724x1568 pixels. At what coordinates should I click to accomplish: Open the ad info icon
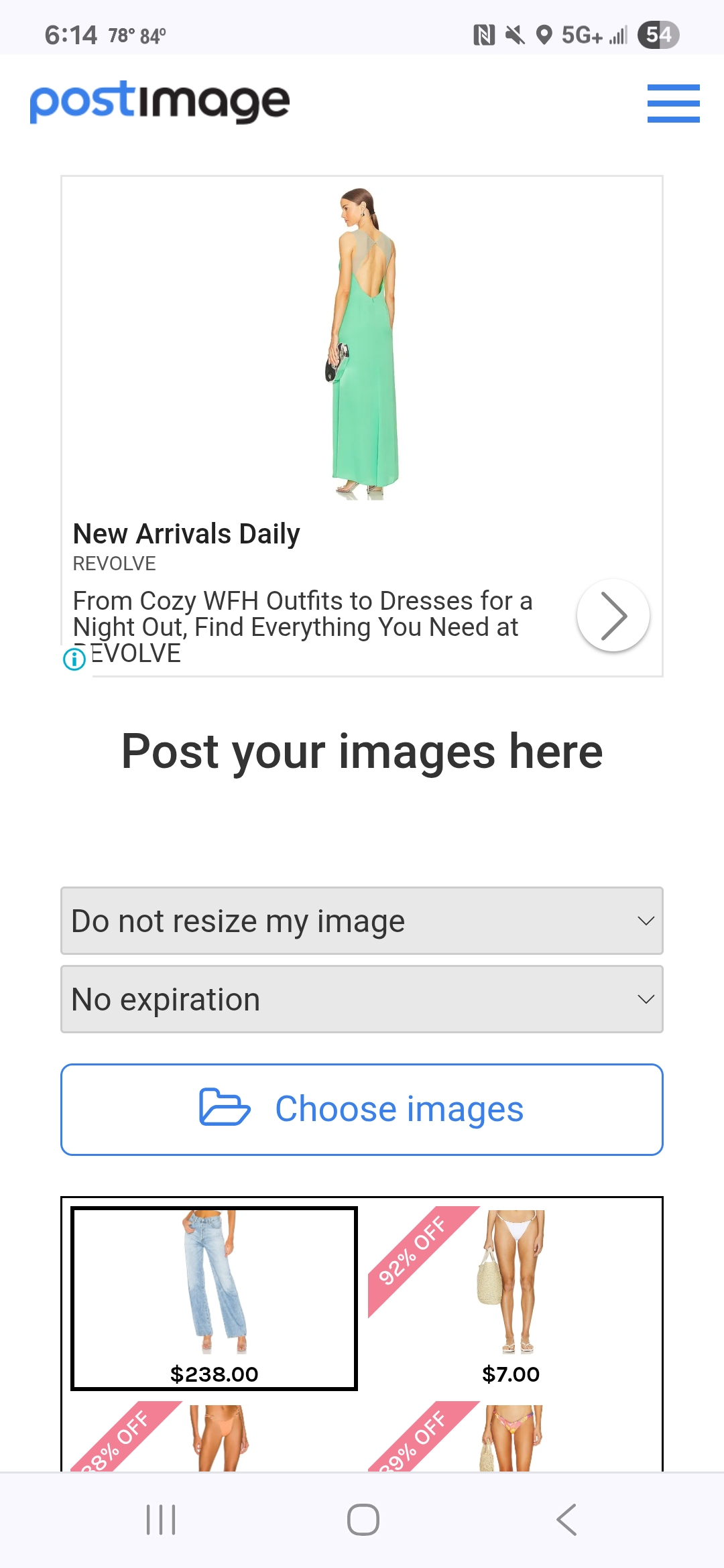(x=74, y=659)
